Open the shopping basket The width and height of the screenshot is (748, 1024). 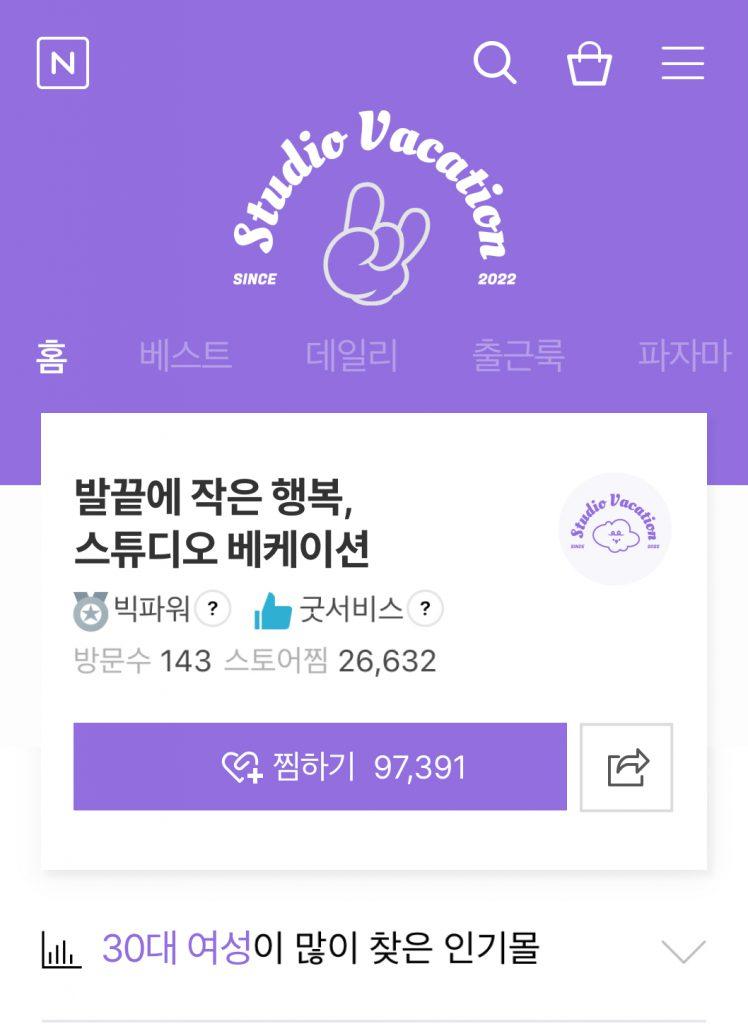coord(589,64)
